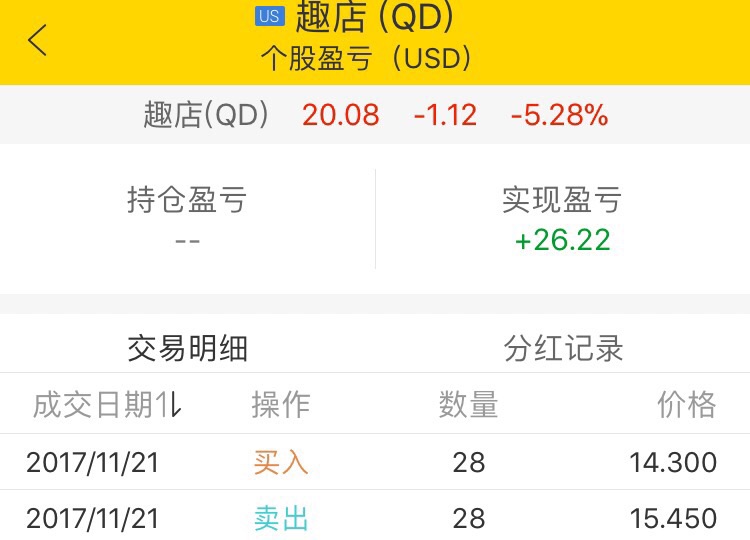Sort transactions by 成交日期

point(108,404)
